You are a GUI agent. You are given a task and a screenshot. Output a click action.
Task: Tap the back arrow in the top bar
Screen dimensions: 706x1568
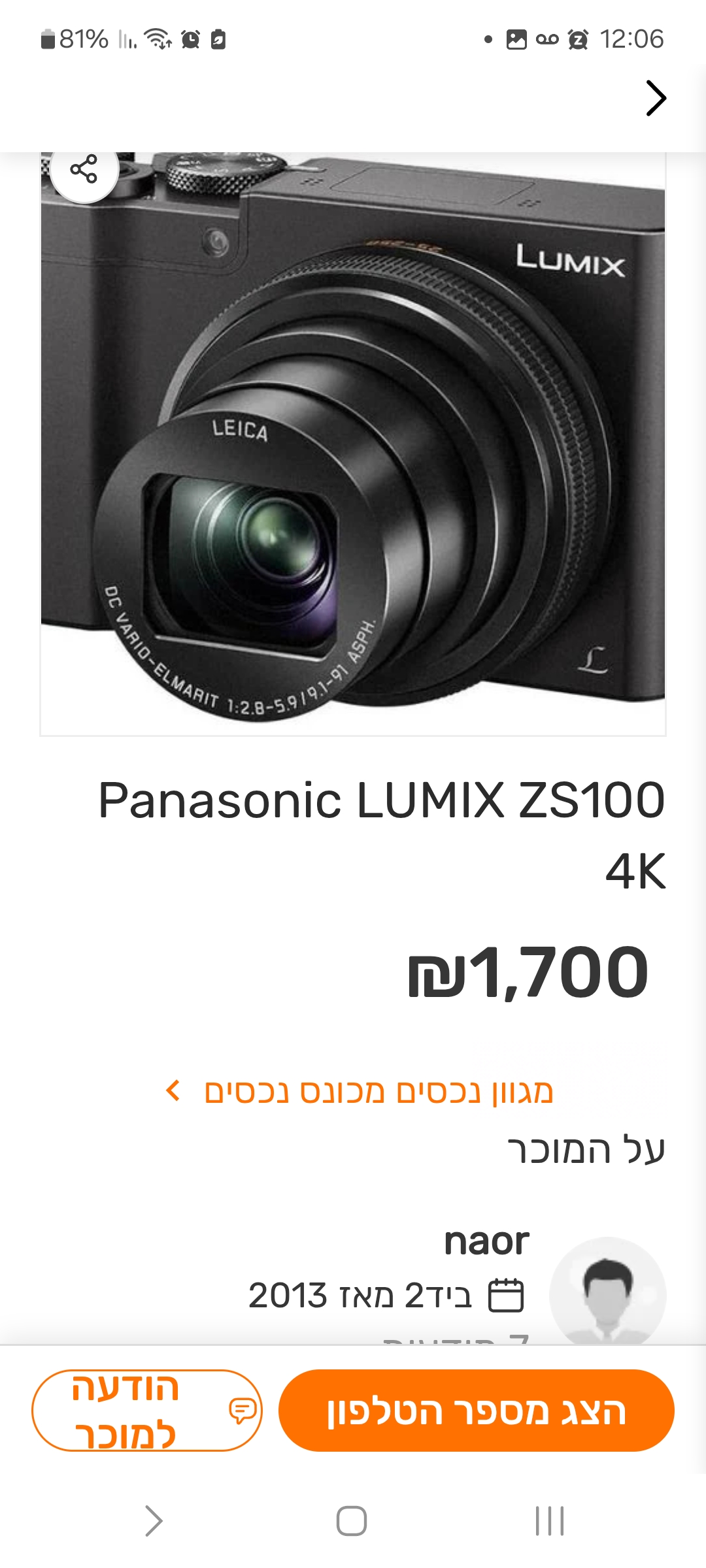coord(656,98)
